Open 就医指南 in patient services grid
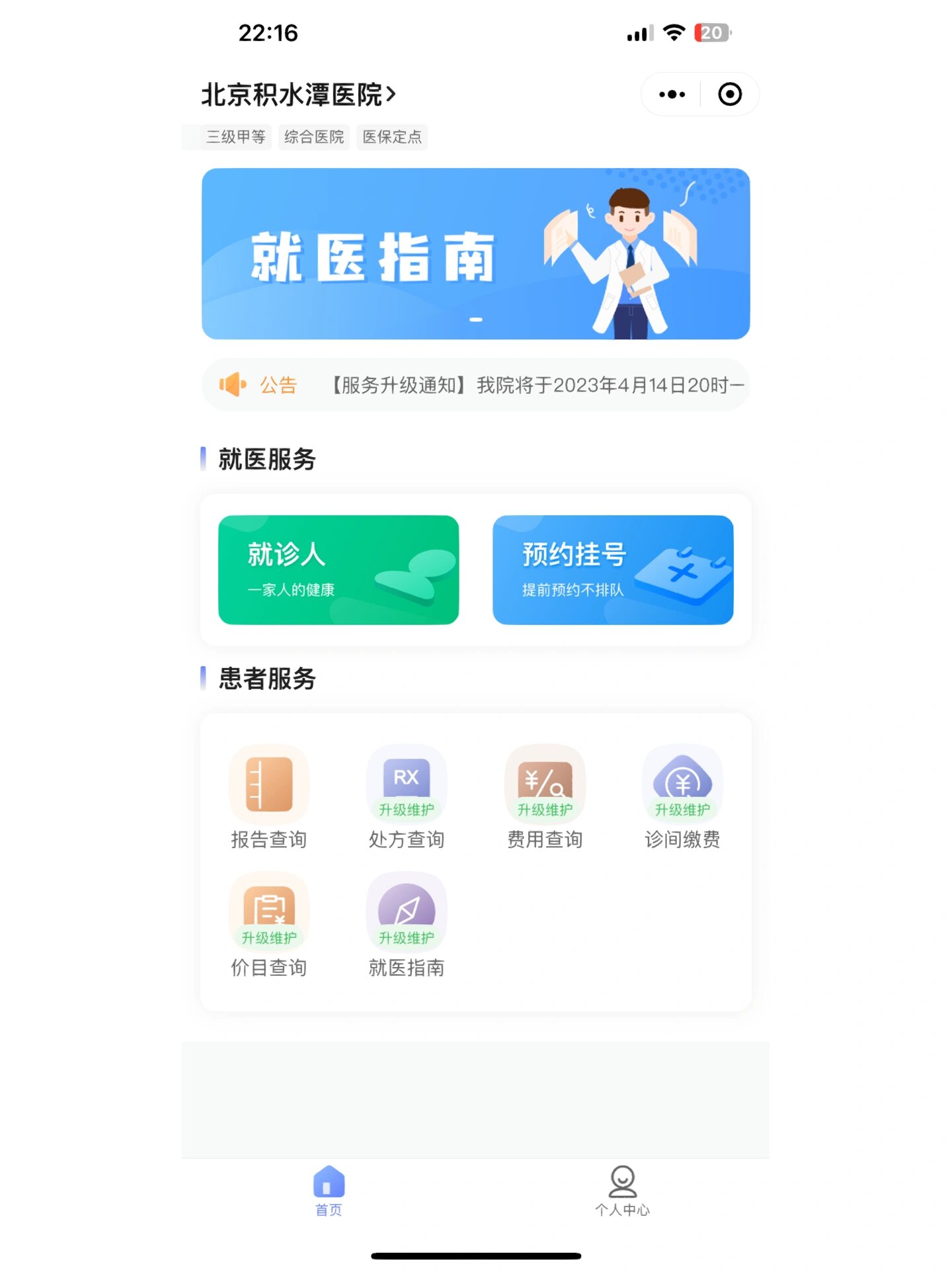Screen dimensions: 952x1270 (407, 925)
